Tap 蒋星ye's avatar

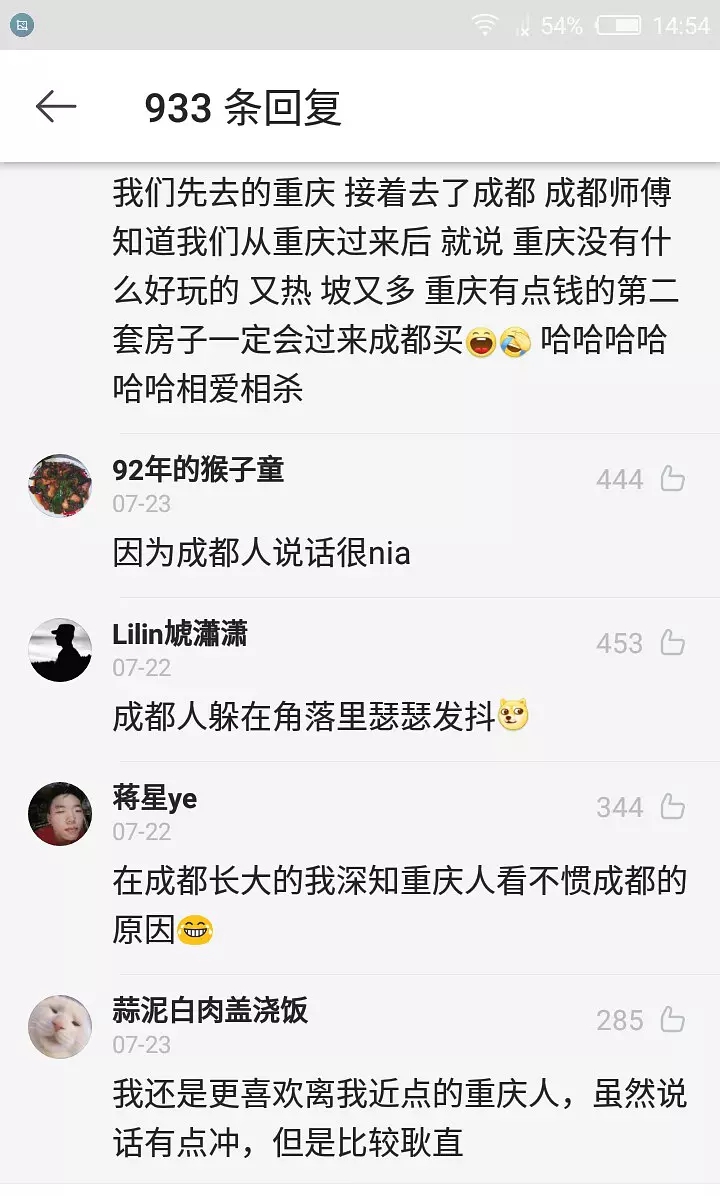(x=60, y=814)
